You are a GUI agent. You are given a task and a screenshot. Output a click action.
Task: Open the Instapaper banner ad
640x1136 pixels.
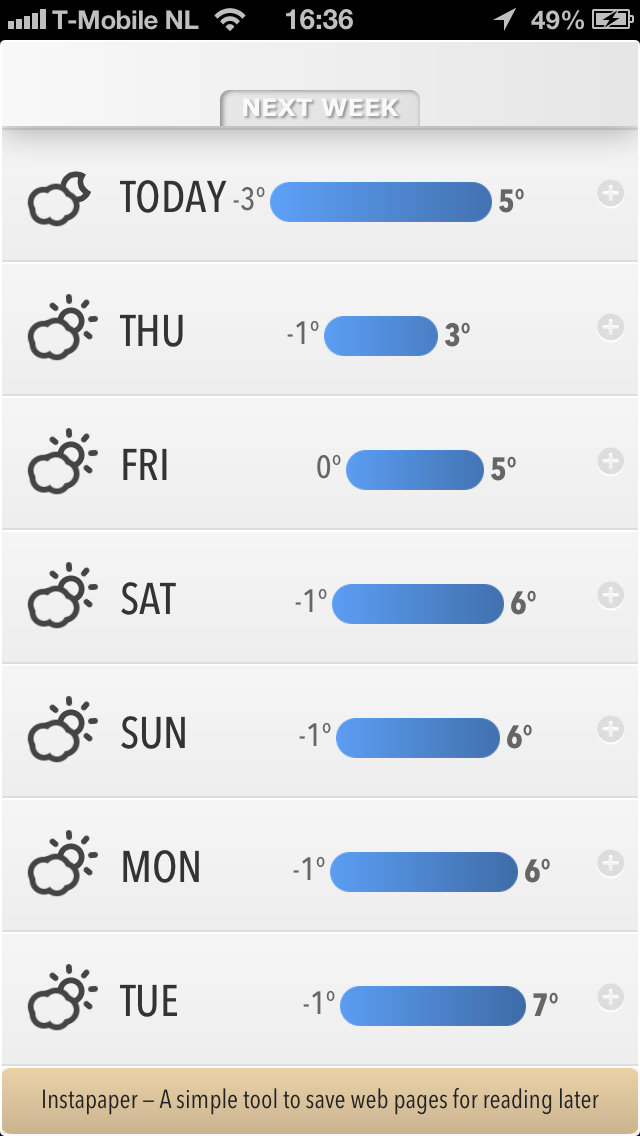pyautogui.click(x=320, y=1100)
